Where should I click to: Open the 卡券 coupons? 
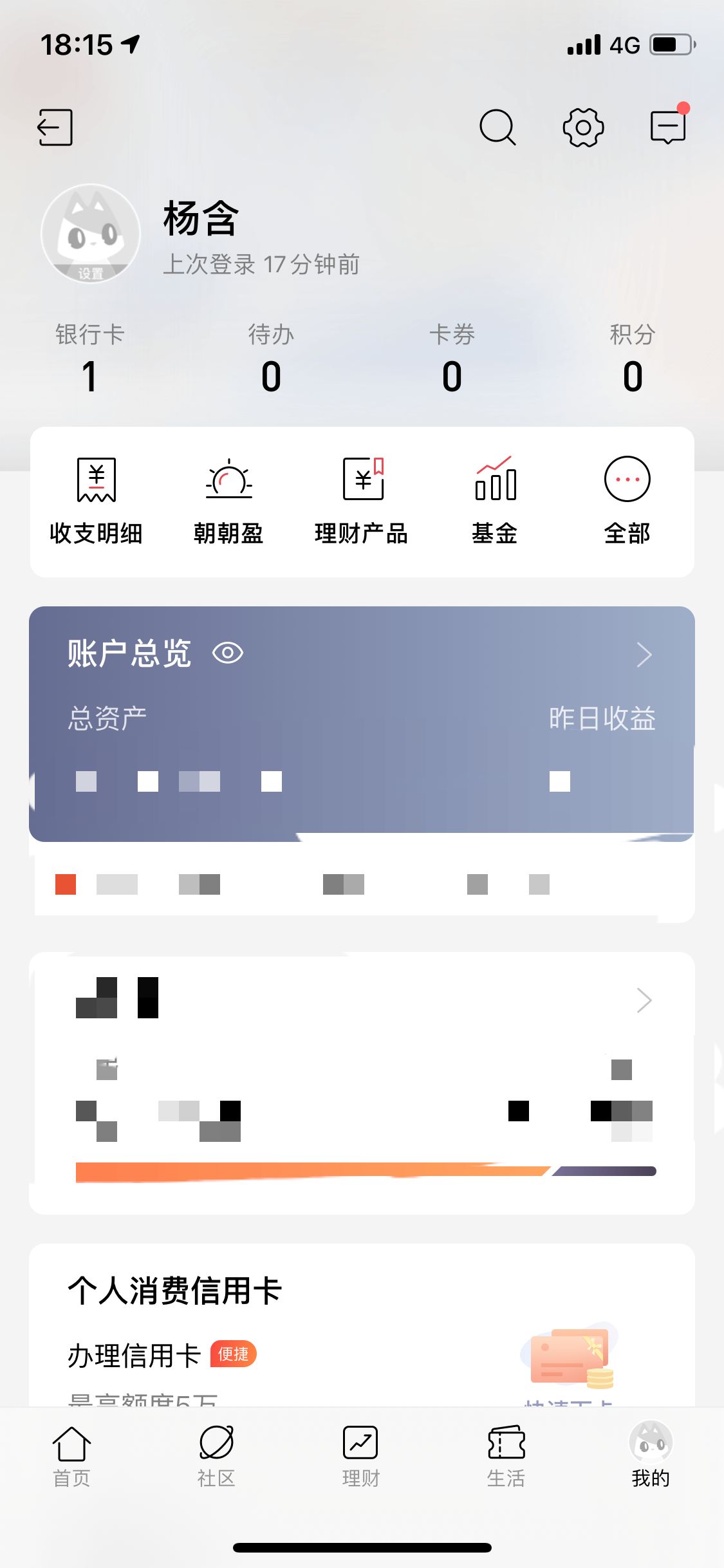click(x=452, y=359)
